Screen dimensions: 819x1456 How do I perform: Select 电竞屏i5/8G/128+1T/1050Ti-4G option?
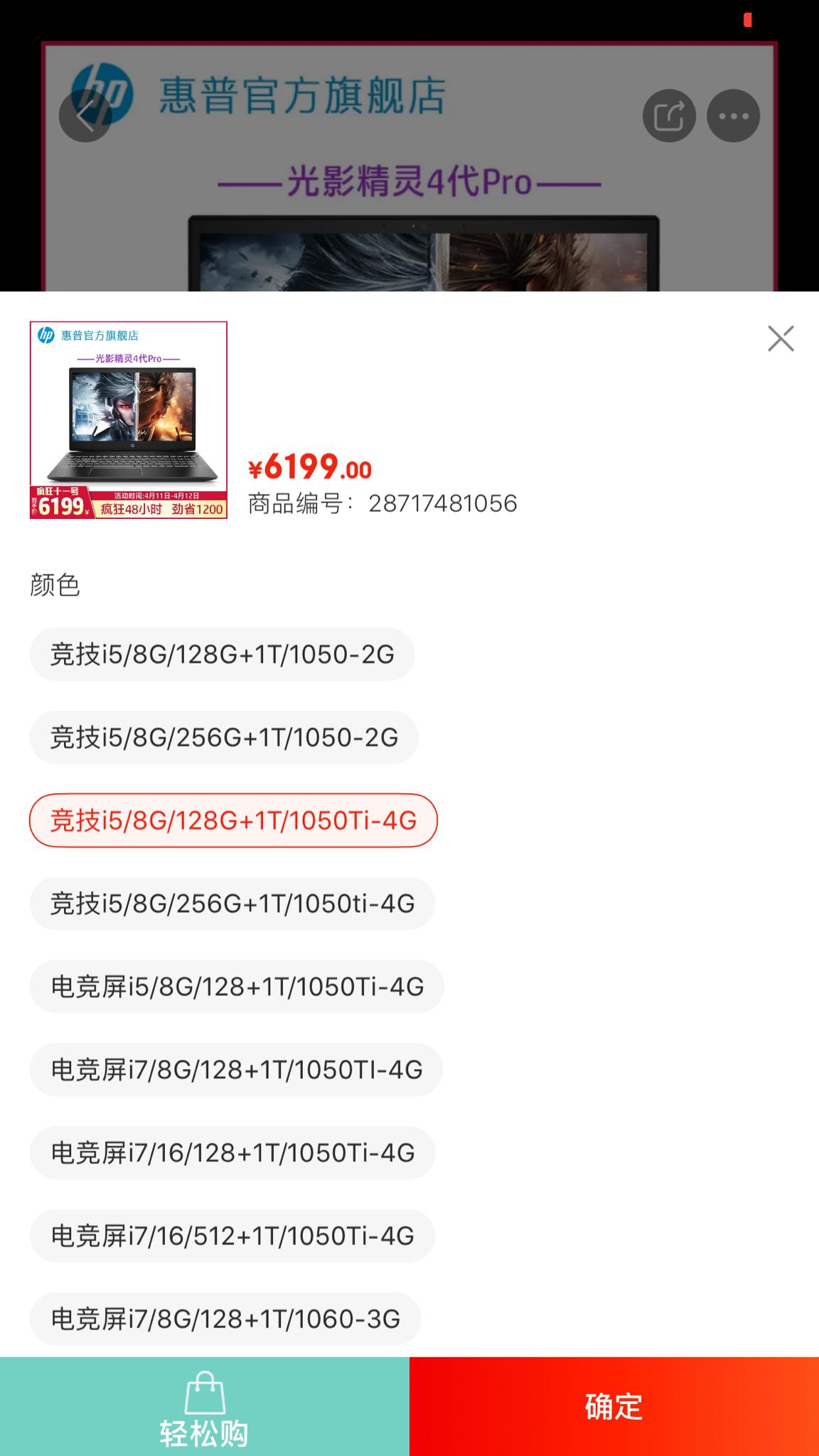coord(237,987)
